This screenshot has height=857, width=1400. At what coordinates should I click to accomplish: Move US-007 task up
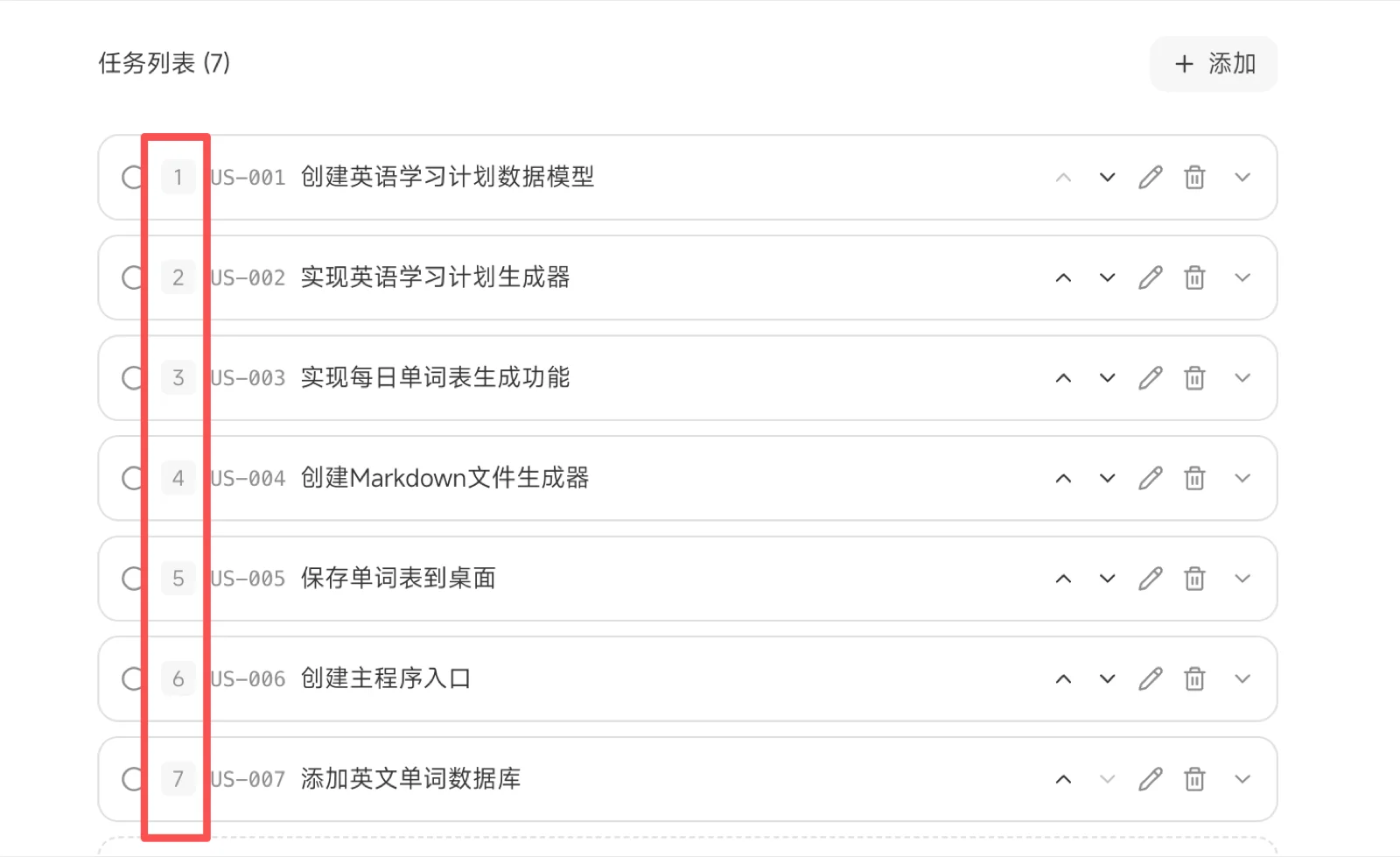pyautogui.click(x=1063, y=779)
